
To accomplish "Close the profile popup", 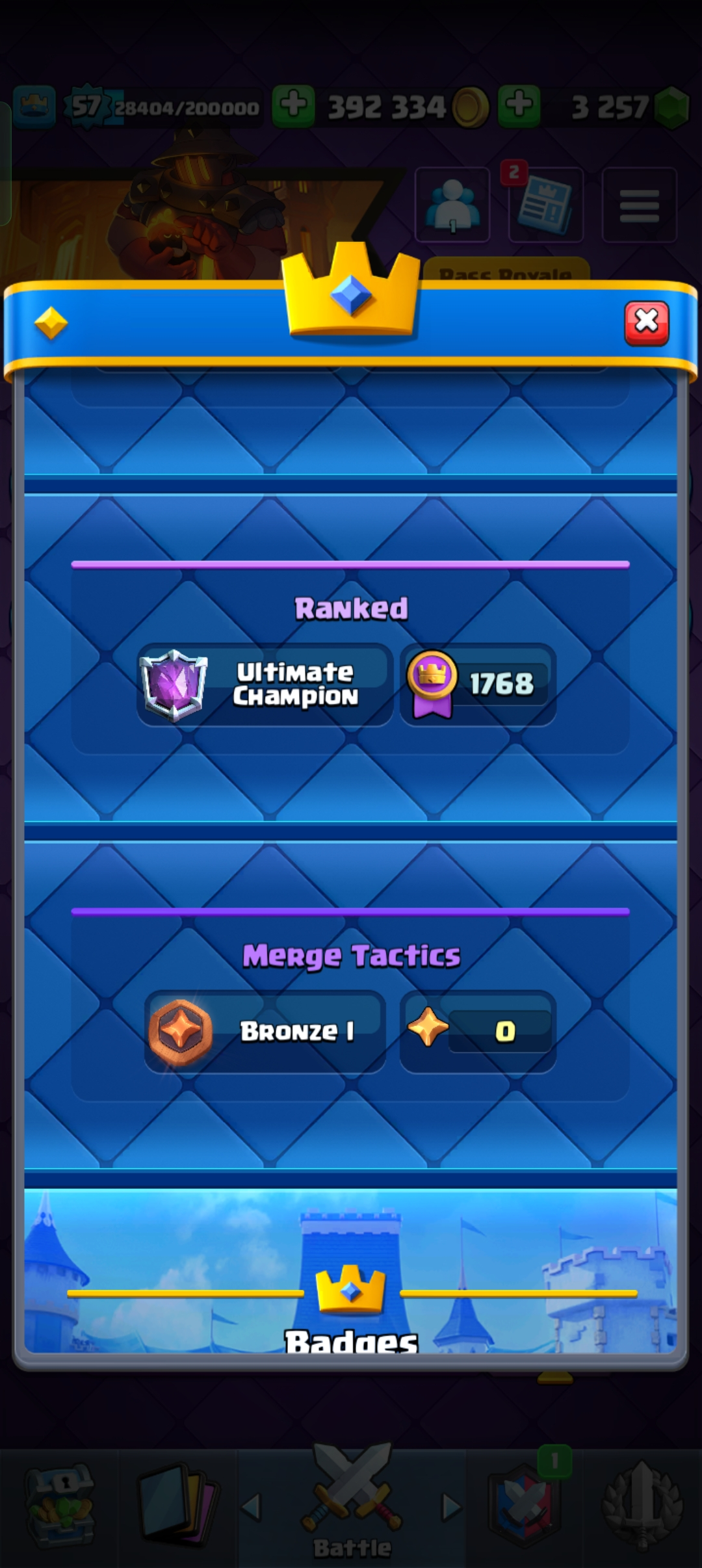I will tap(646, 322).
